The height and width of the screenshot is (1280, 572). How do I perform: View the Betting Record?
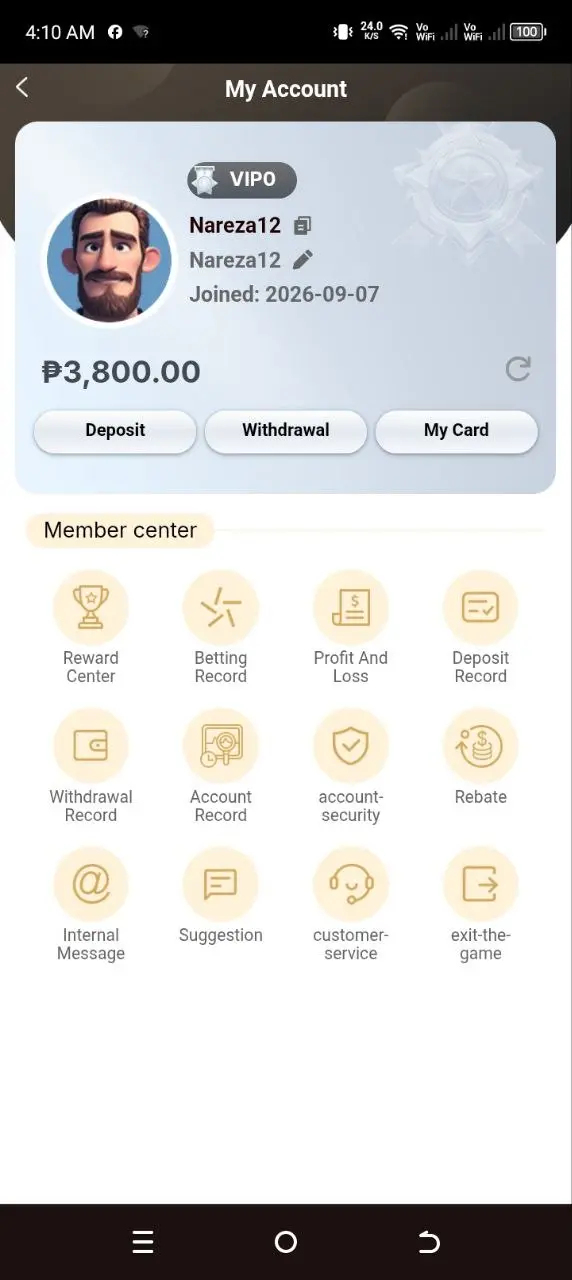point(221,627)
